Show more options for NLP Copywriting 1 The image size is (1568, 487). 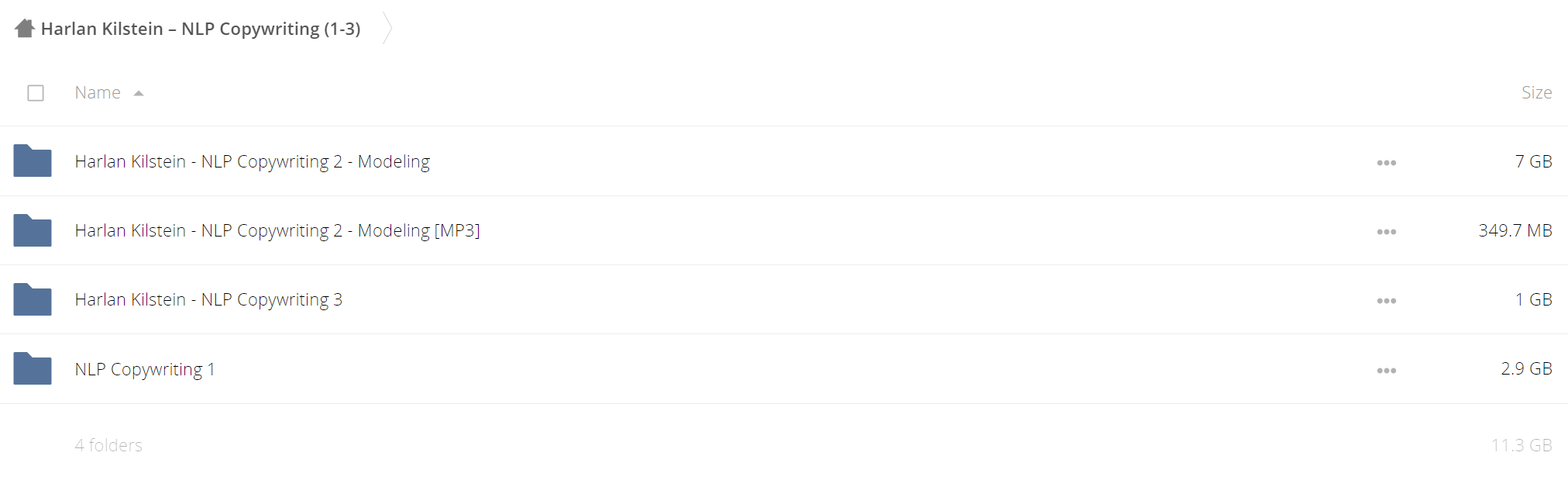click(x=1386, y=371)
